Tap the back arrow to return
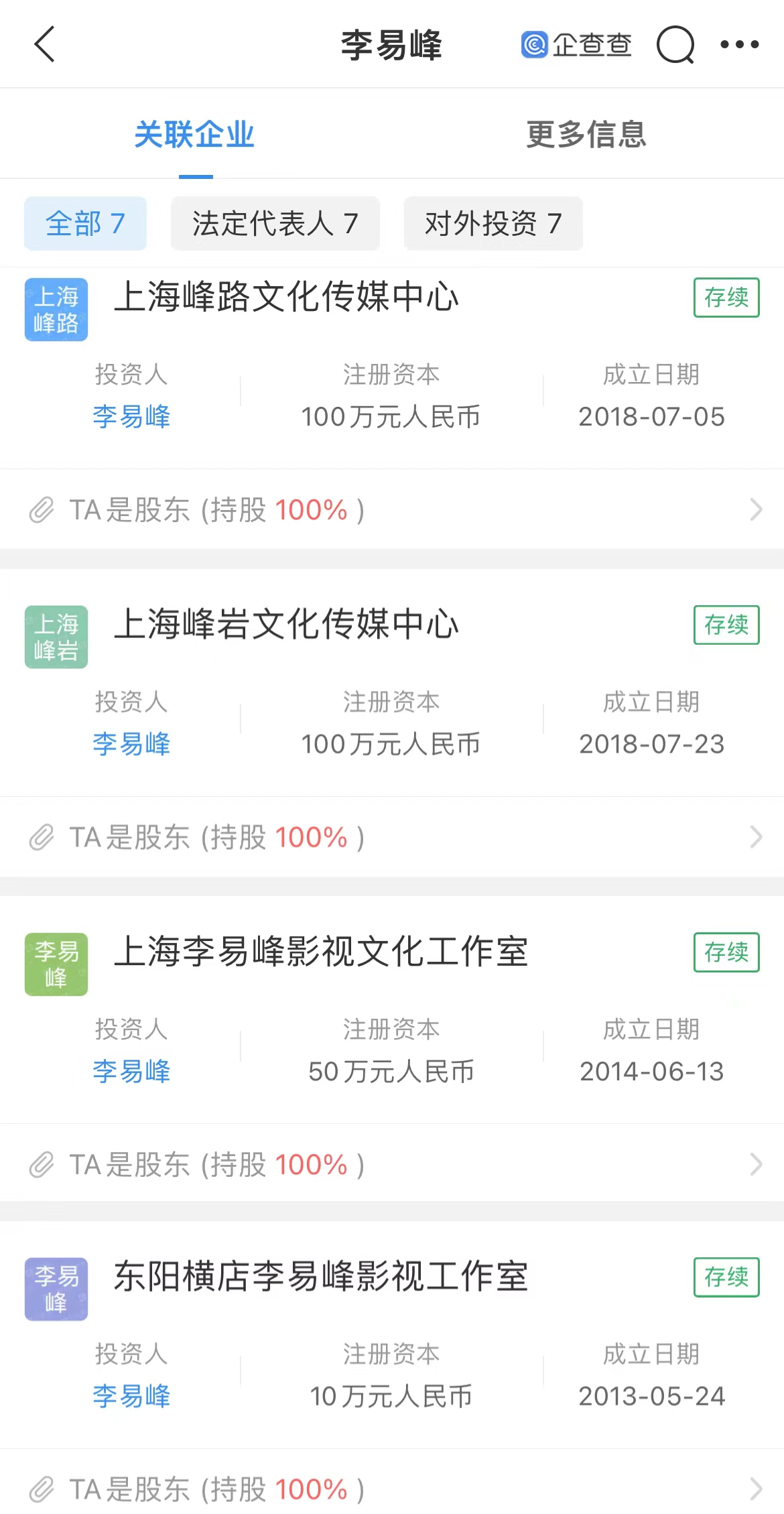This screenshot has height=1514, width=784. tap(44, 44)
